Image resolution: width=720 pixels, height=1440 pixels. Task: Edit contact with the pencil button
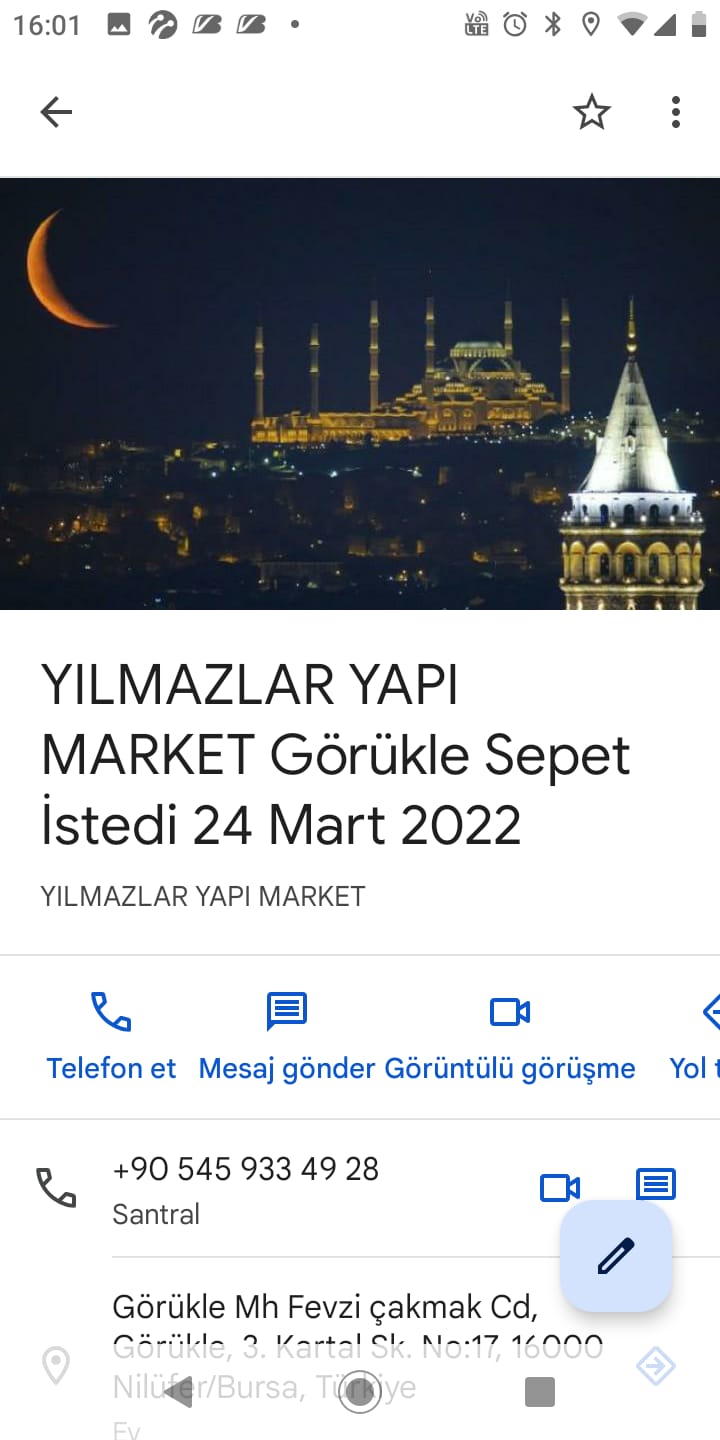click(x=616, y=1256)
